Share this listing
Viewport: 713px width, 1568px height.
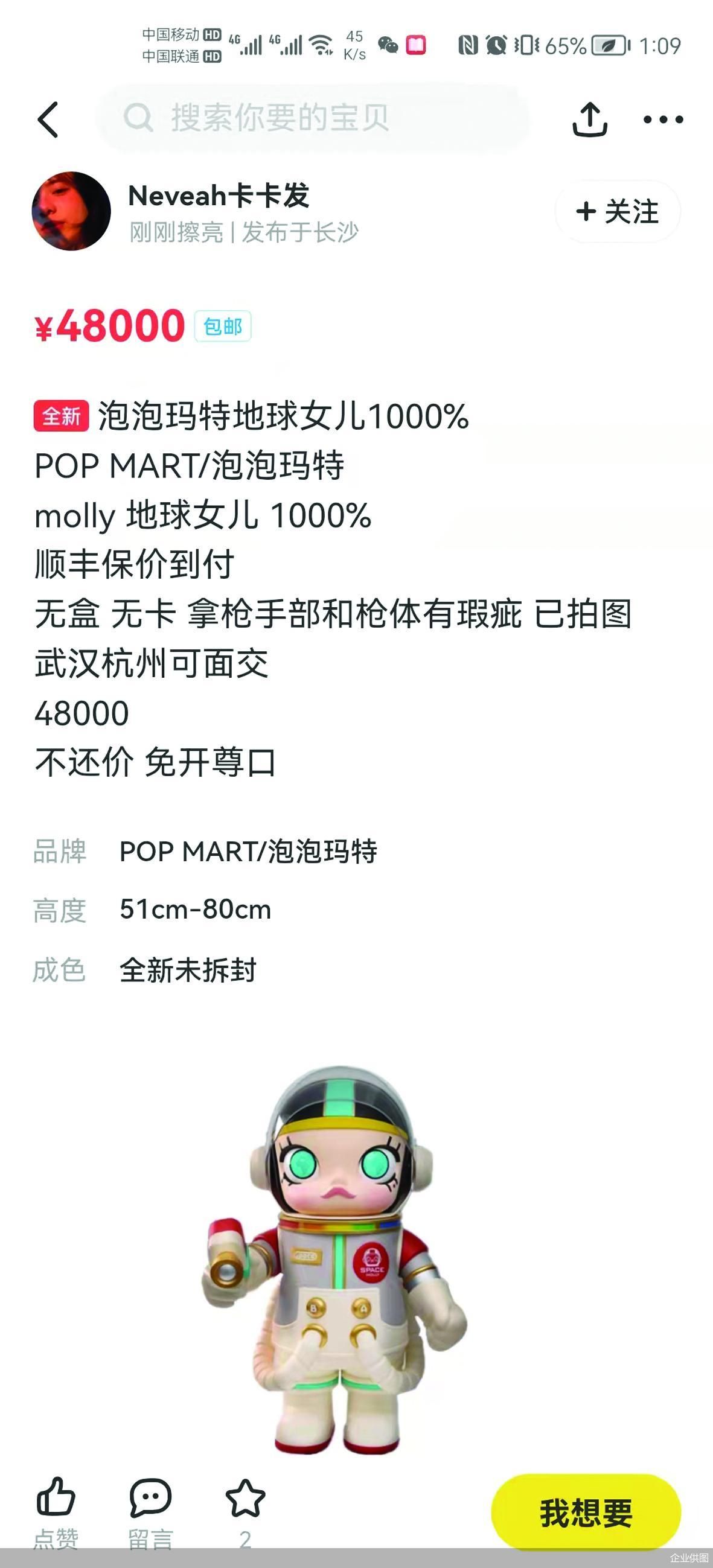tap(589, 120)
